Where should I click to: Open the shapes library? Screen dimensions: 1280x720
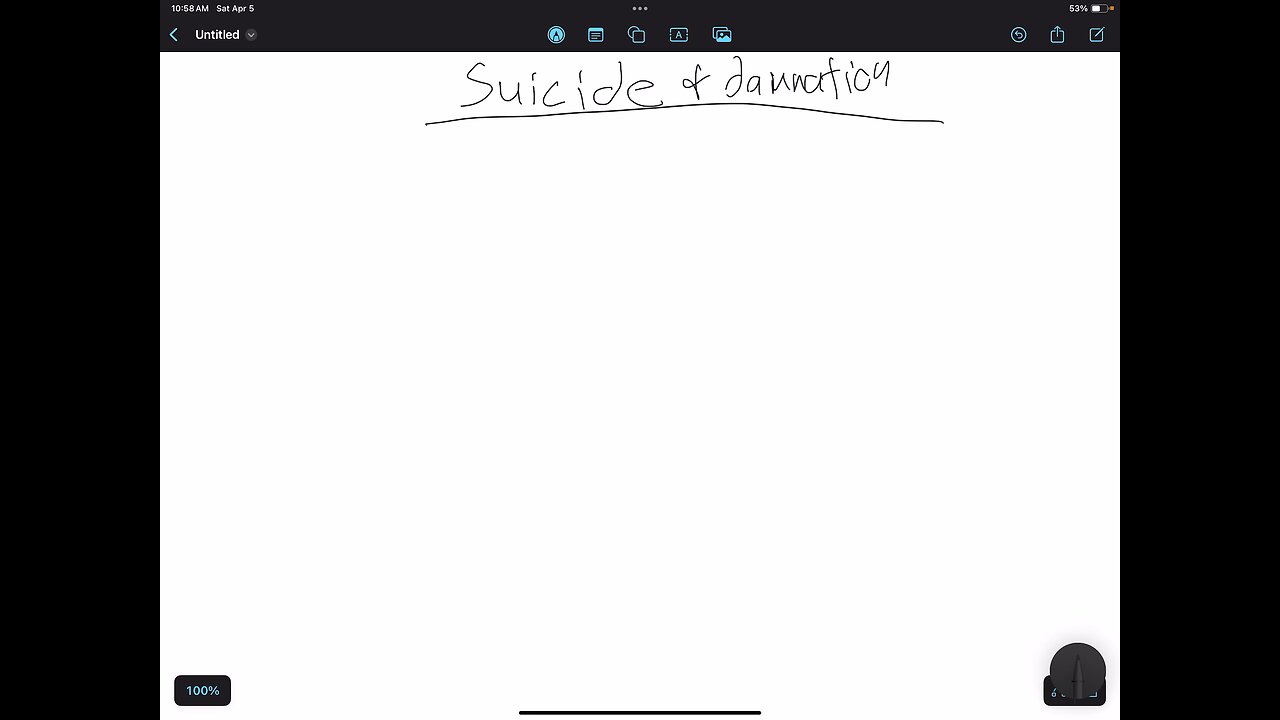coord(636,35)
